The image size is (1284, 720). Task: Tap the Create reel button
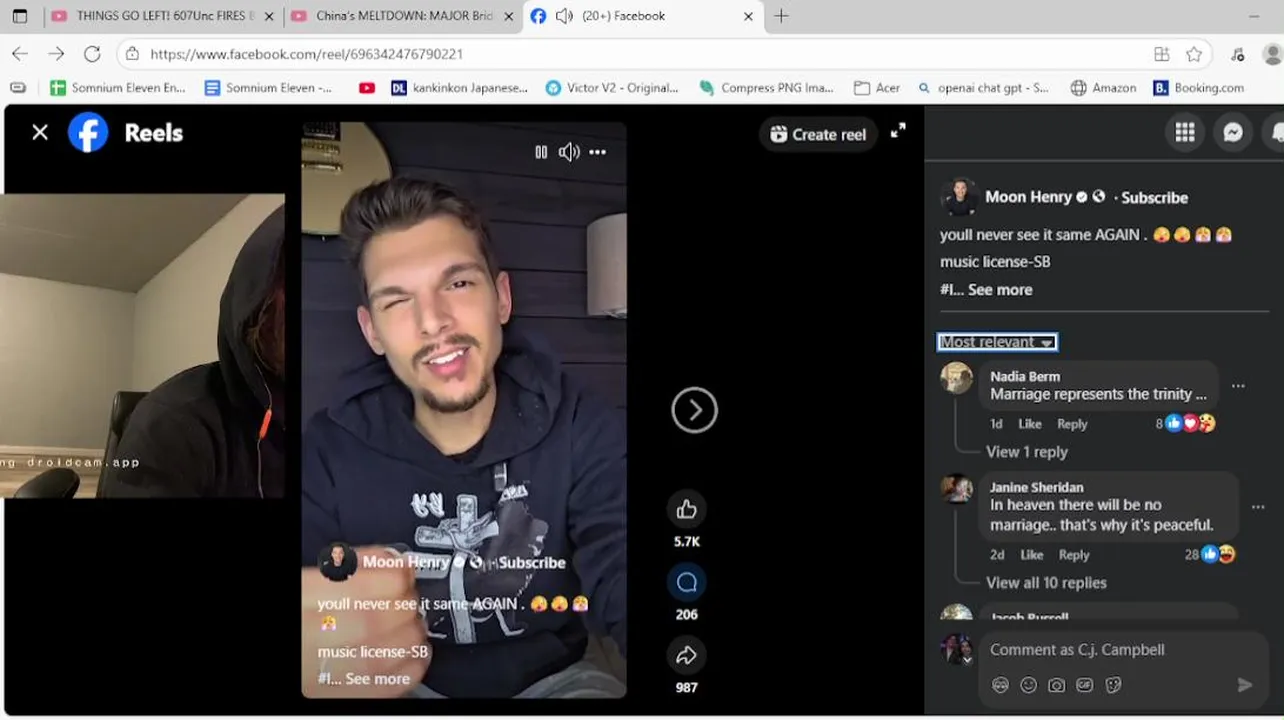point(819,134)
